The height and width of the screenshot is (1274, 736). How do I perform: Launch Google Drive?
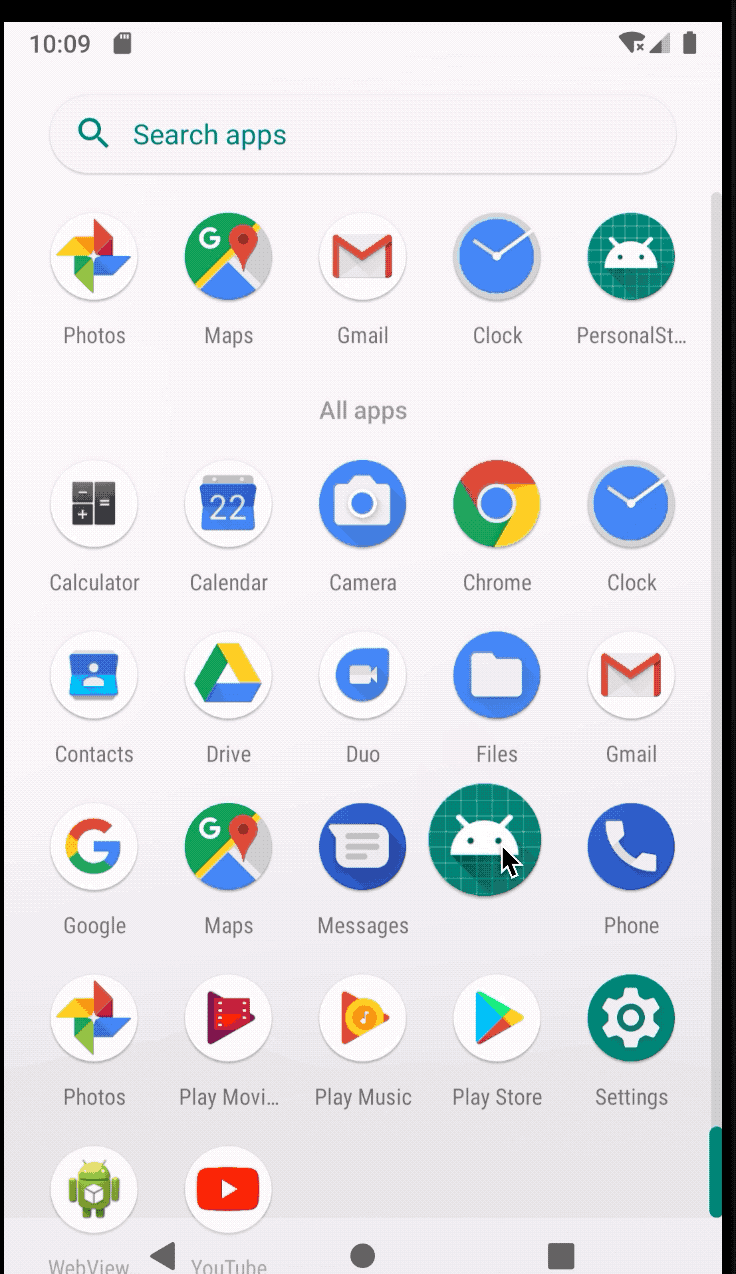(x=228, y=676)
